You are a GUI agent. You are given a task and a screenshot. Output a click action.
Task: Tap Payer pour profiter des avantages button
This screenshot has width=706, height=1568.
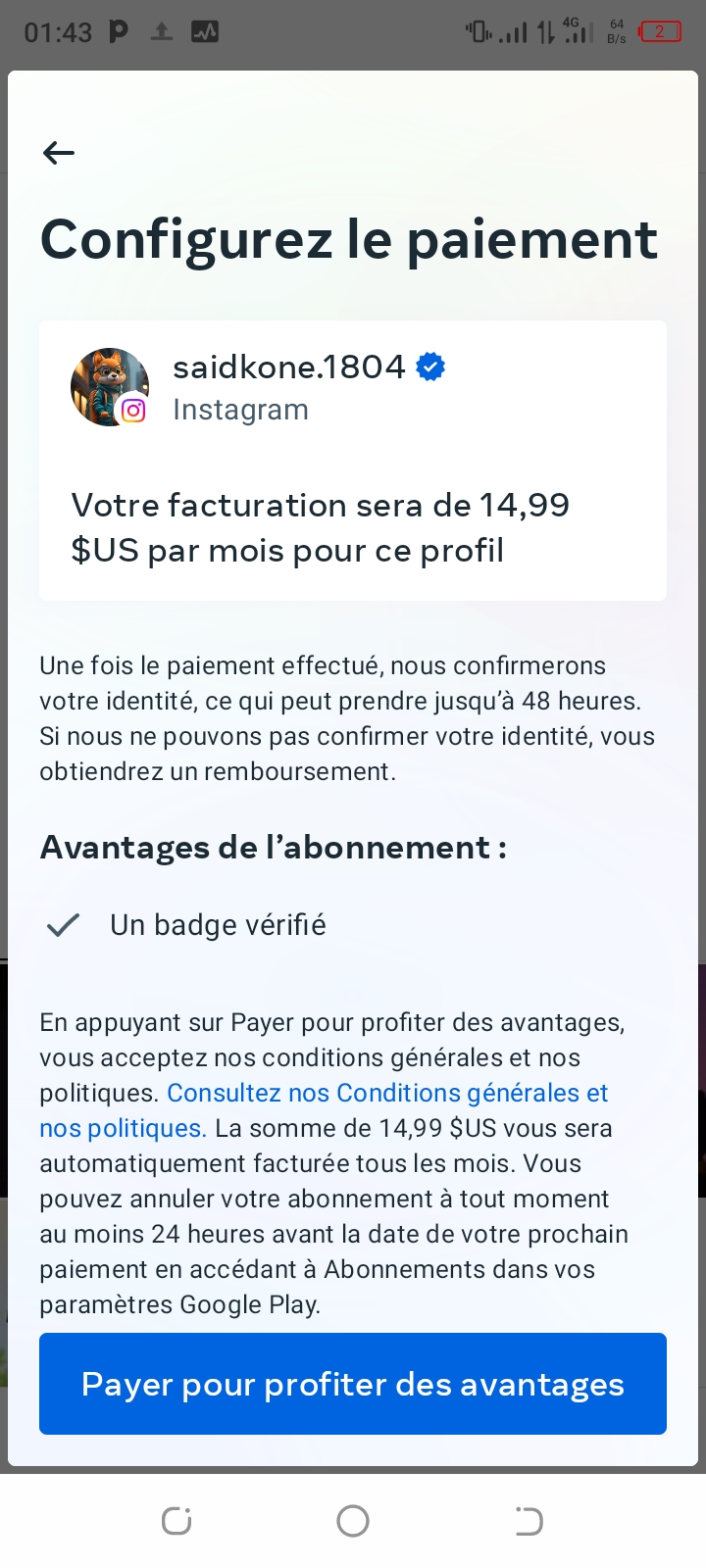pos(353,1384)
